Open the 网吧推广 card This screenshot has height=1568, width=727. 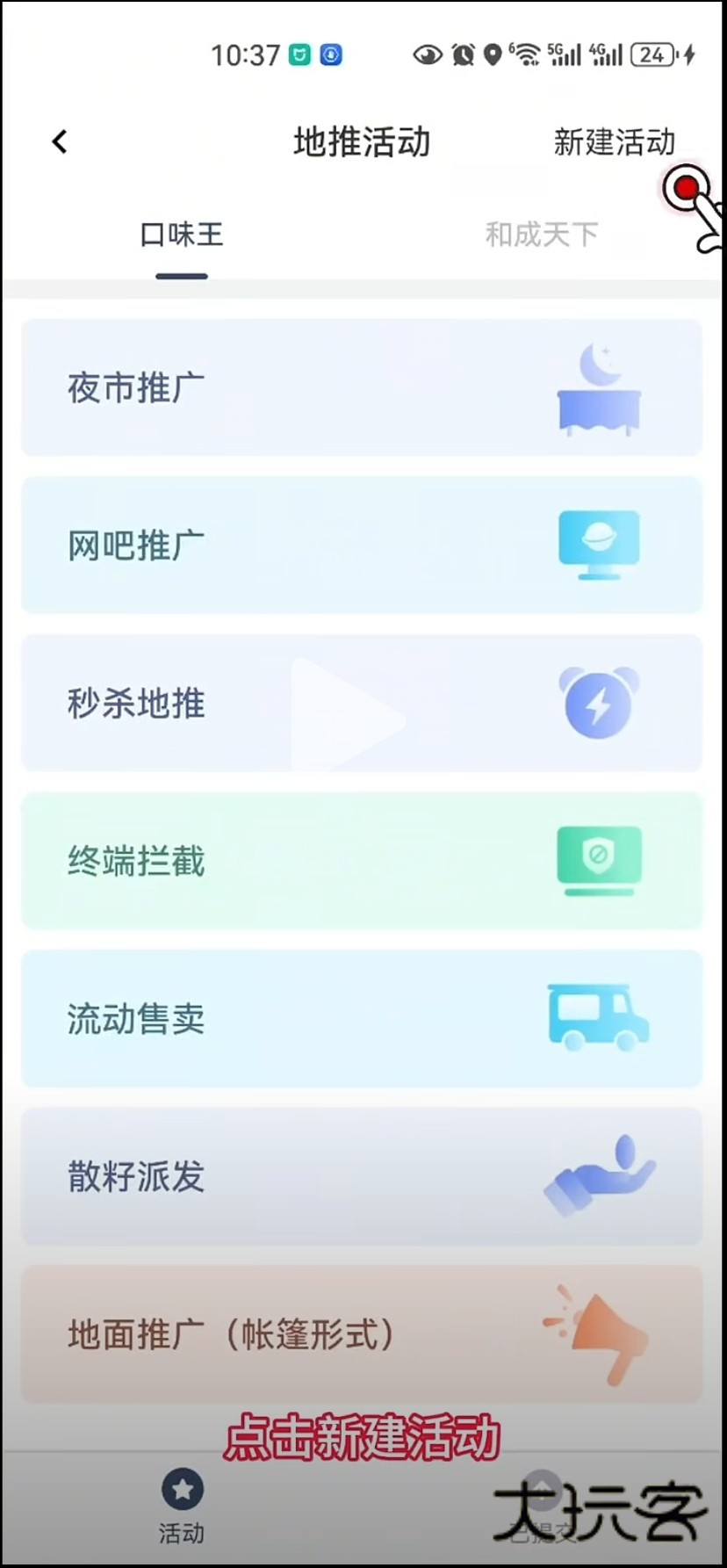coord(362,546)
